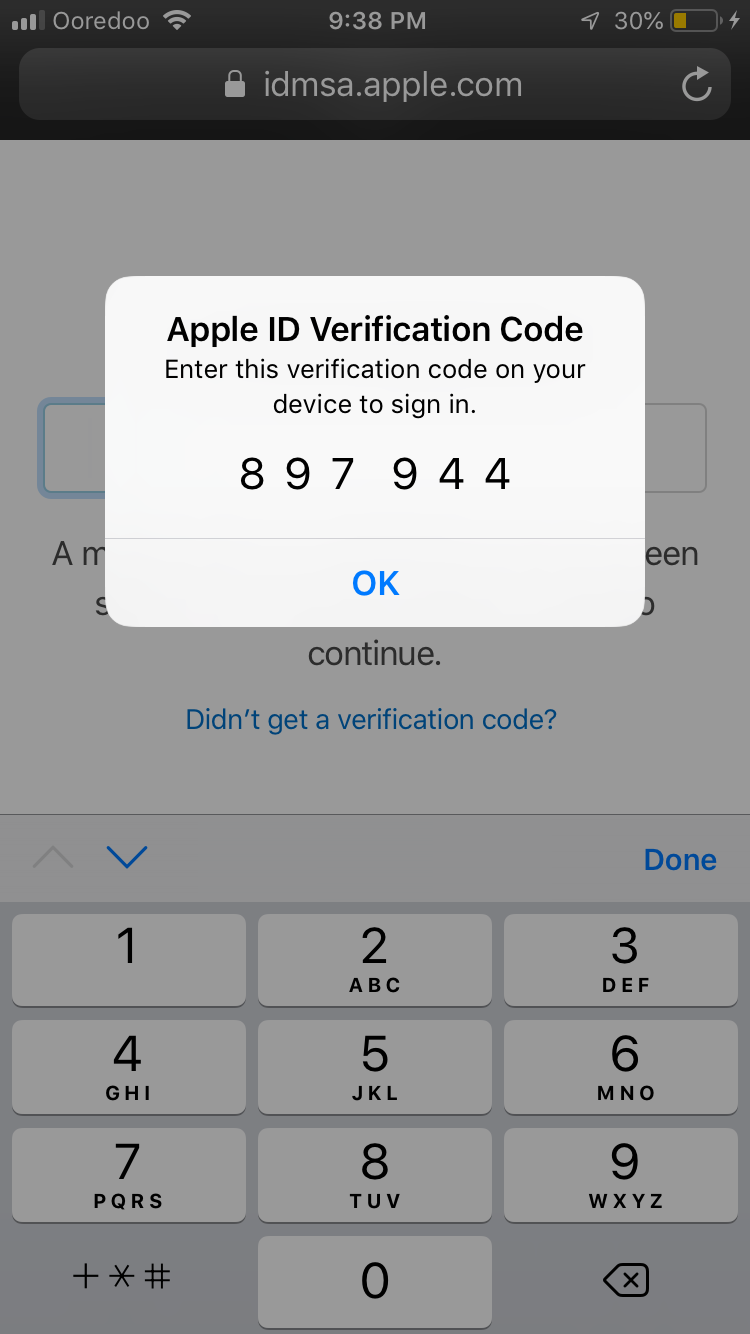Image resolution: width=750 pixels, height=1334 pixels.
Task: Open 'Didn't get a verification code?' link
Action: pos(371,719)
